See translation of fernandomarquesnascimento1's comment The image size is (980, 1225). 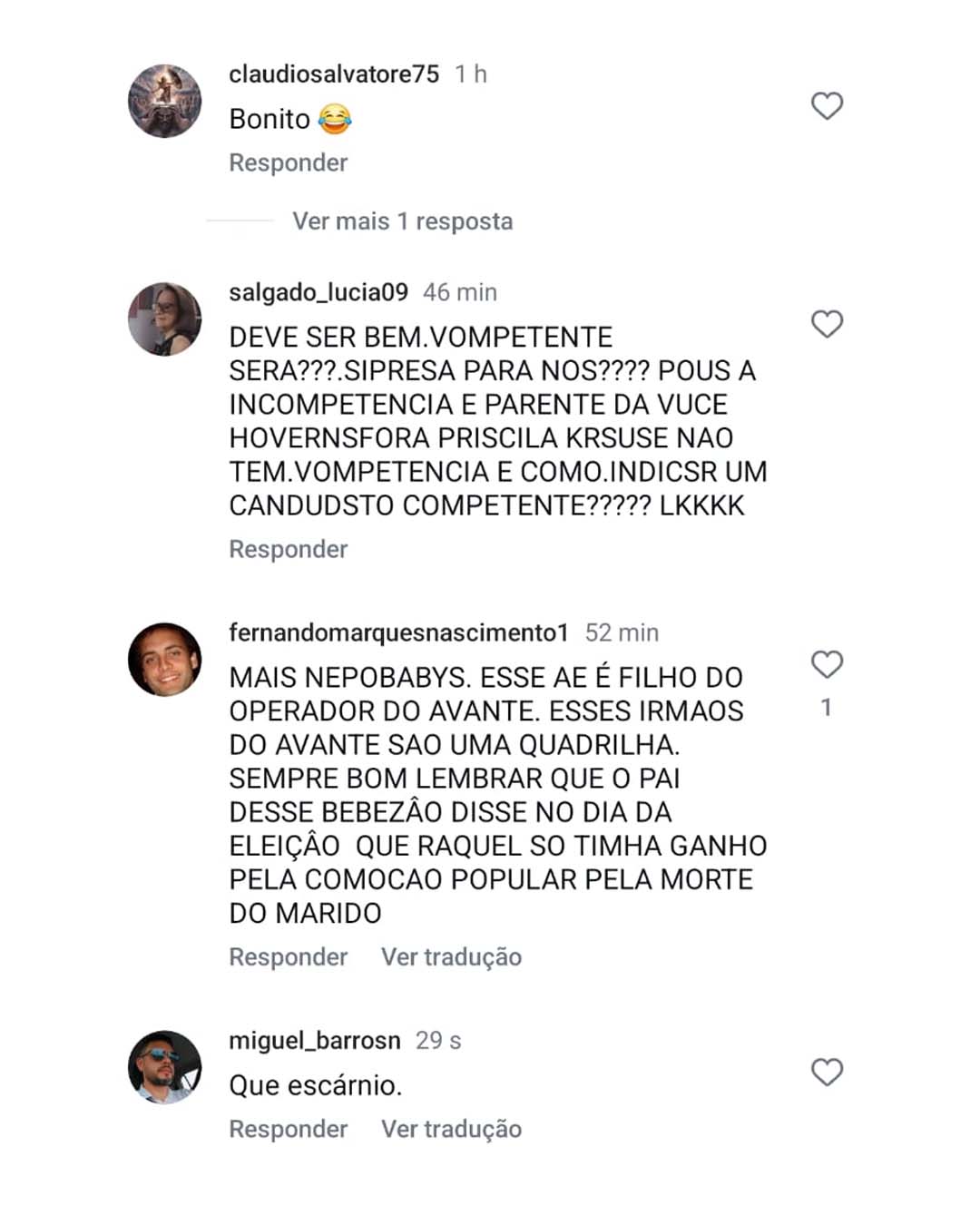click(451, 957)
